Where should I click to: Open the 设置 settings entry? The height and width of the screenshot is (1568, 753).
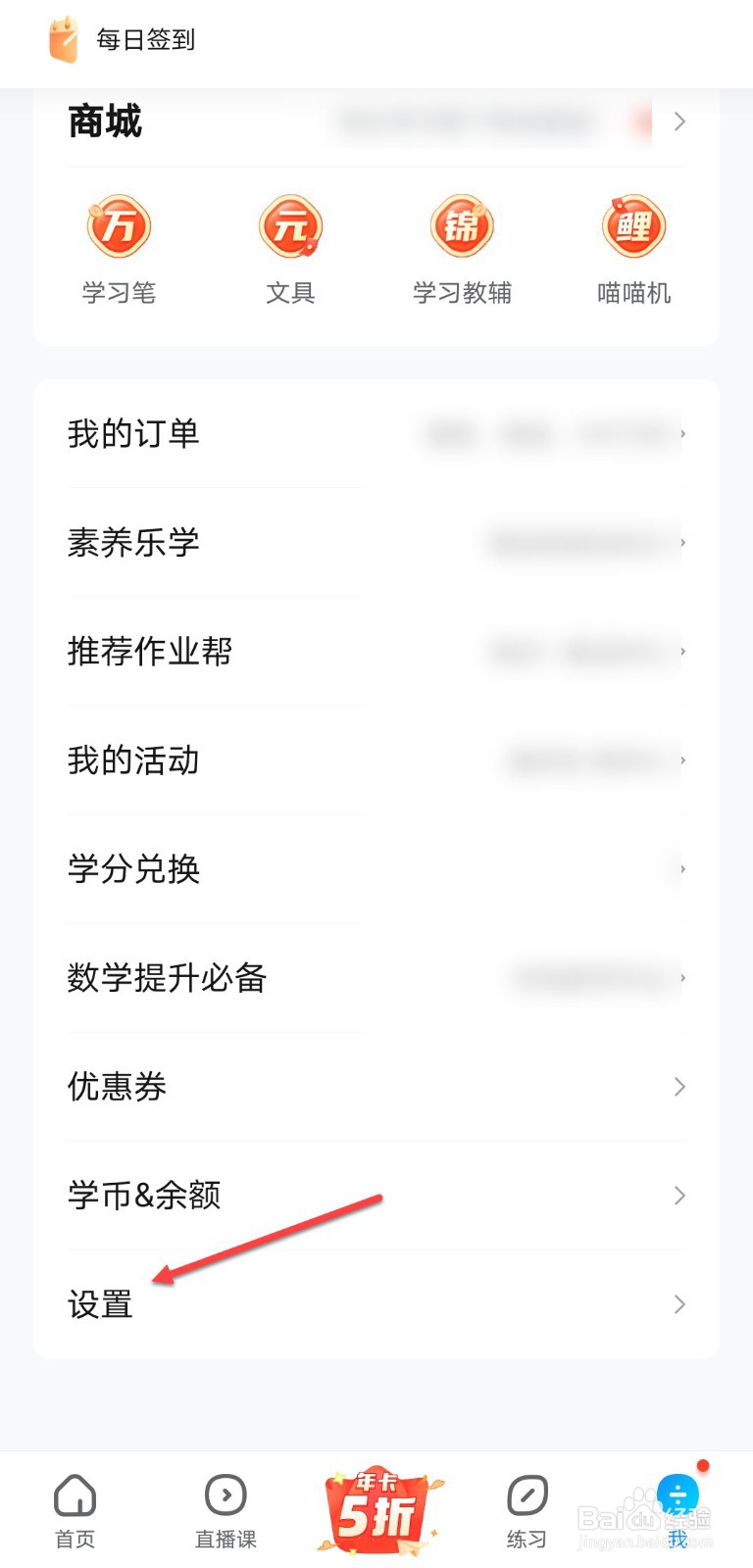tap(97, 1304)
